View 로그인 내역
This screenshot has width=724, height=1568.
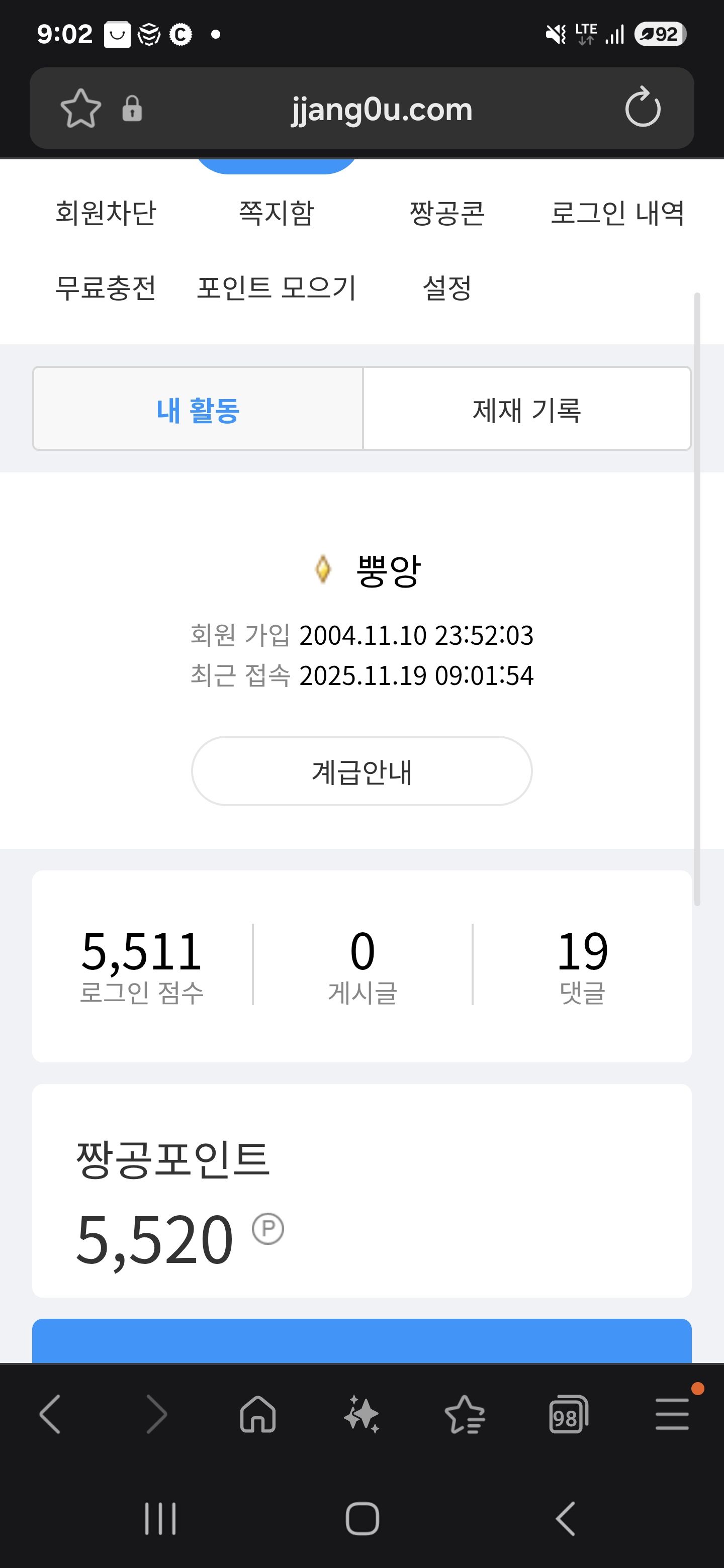tap(617, 213)
